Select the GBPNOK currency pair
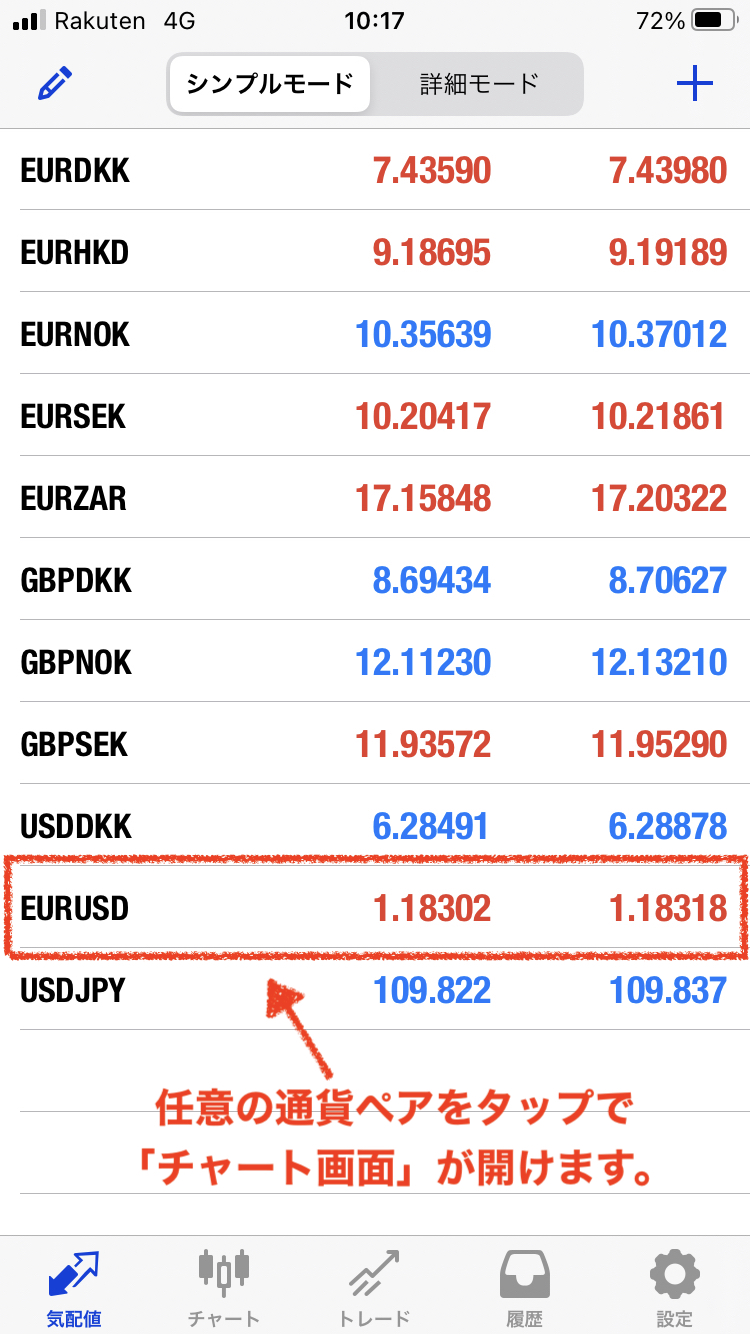This screenshot has width=750, height=1334. tap(375, 662)
